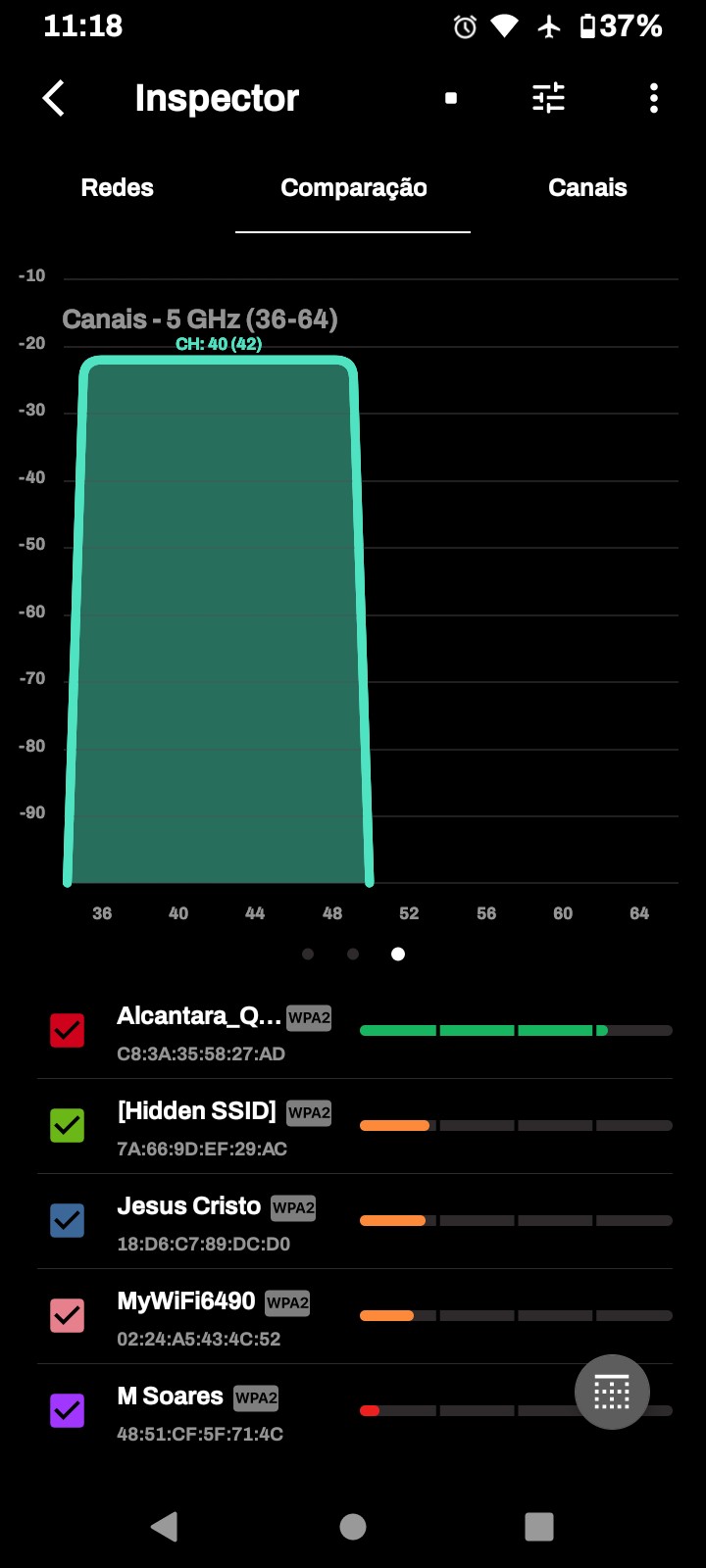Switch to the Redes tab

[118, 188]
